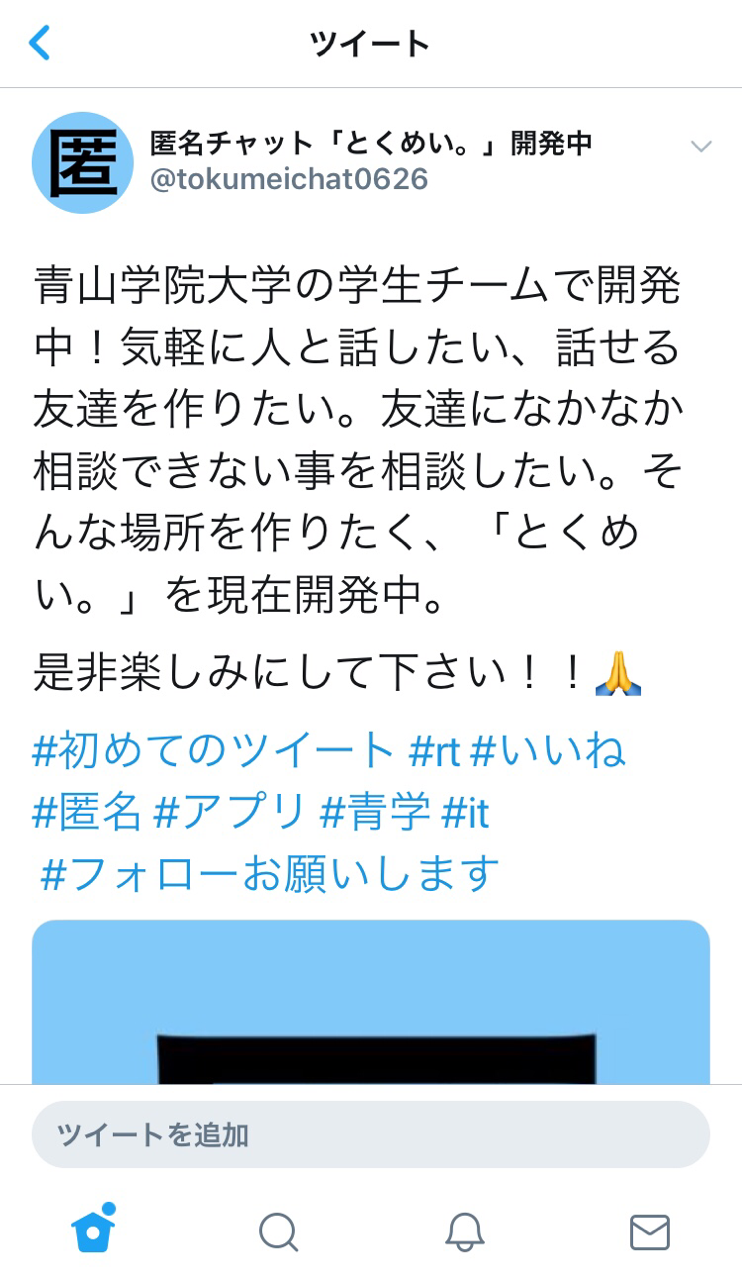The width and height of the screenshot is (742, 1280).
Task: Open hashtag #フォローお願いします
Action: click(270, 874)
